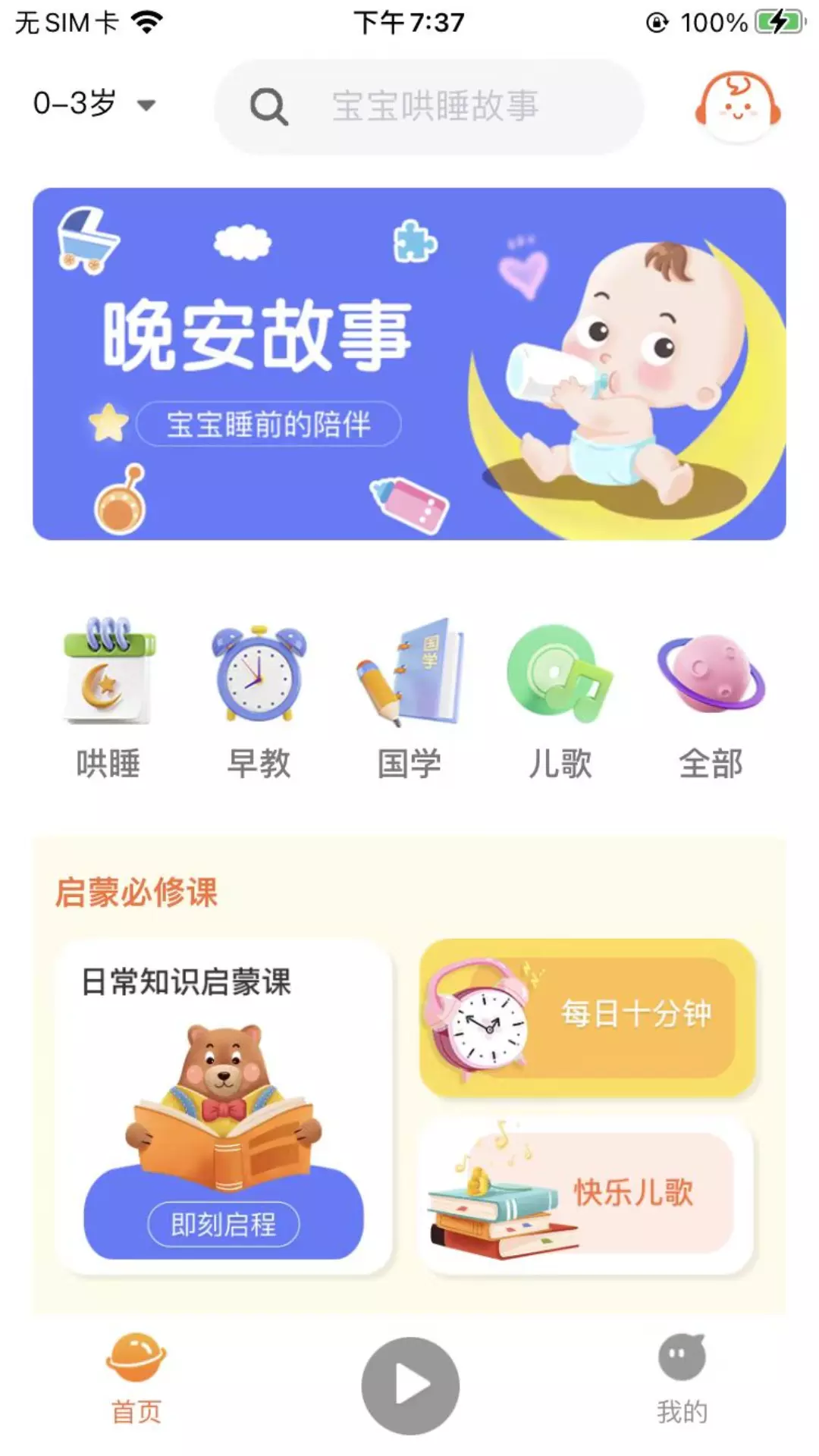The image size is (819, 1456).
Task: View 全部 categories
Action: click(x=711, y=698)
